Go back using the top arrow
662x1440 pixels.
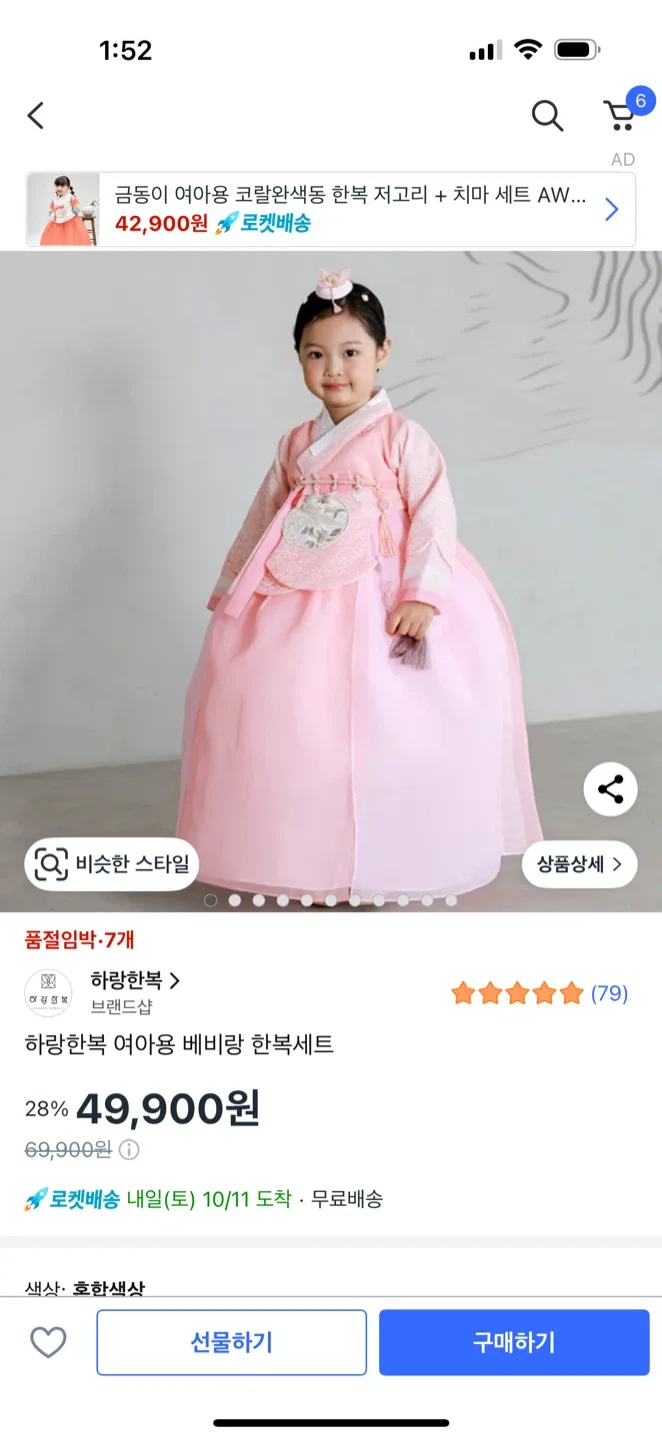[36, 116]
